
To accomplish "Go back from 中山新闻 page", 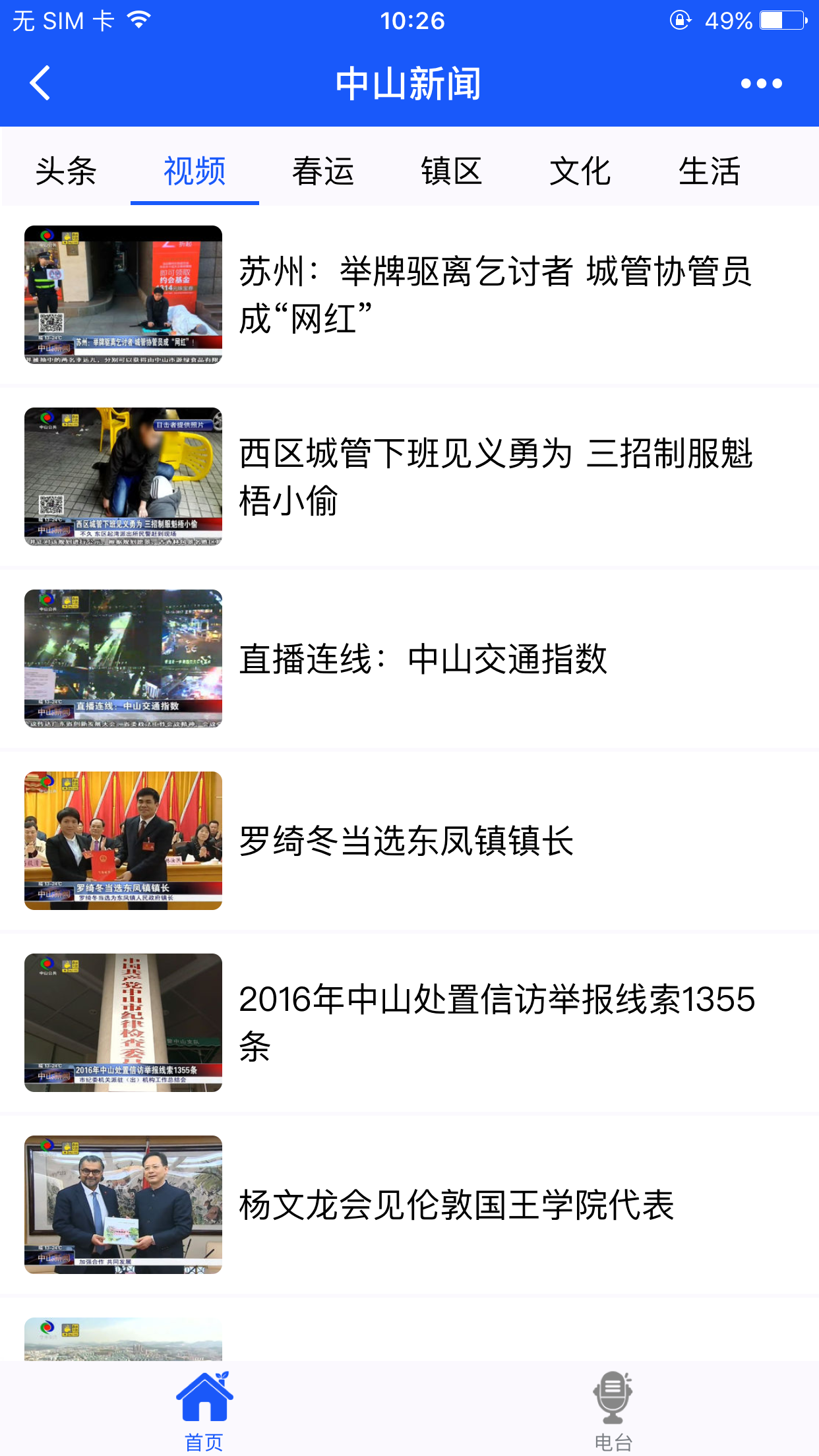I will (x=40, y=83).
